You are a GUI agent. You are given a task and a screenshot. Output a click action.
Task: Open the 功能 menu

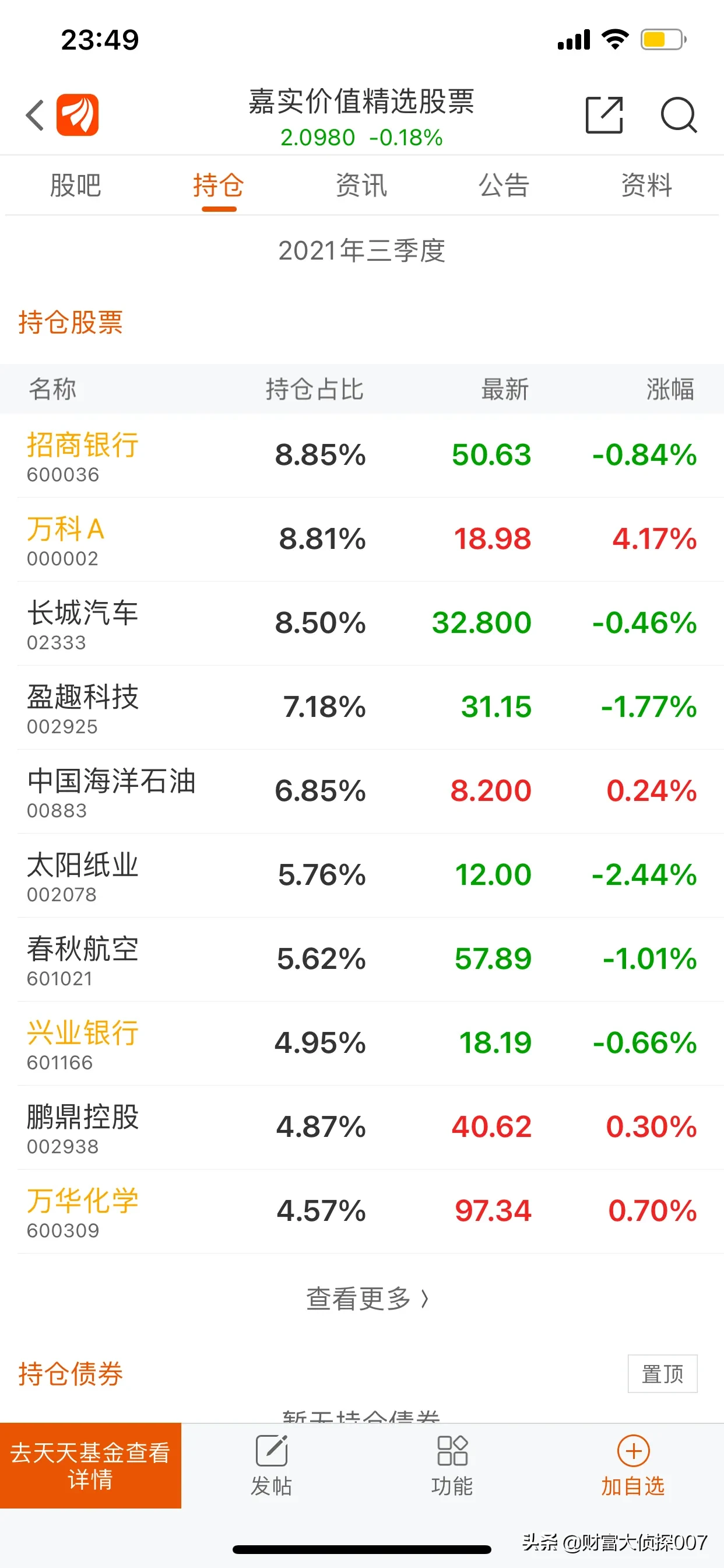452,1465
